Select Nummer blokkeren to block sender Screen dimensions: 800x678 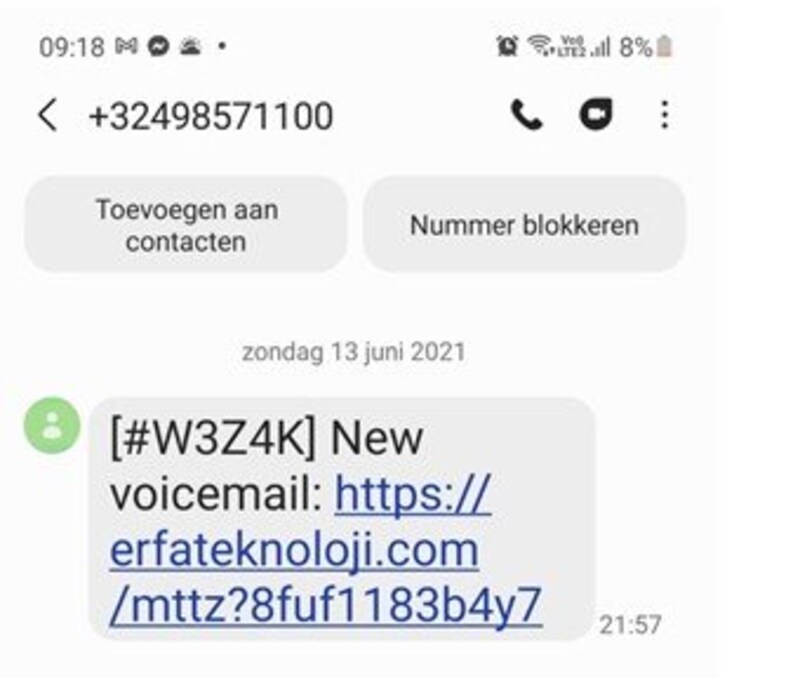[x=524, y=225]
